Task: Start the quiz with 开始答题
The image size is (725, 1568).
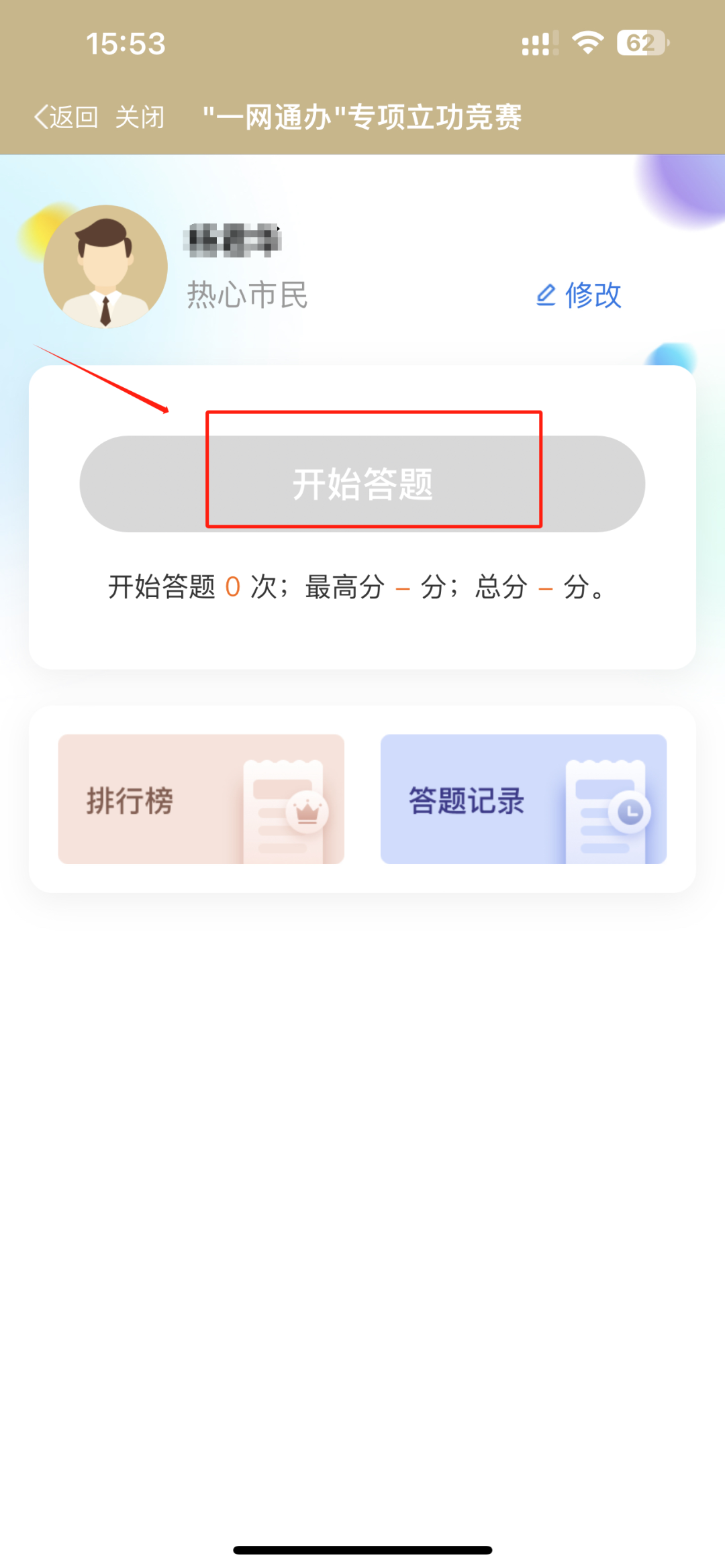Action: click(x=362, y=484)
